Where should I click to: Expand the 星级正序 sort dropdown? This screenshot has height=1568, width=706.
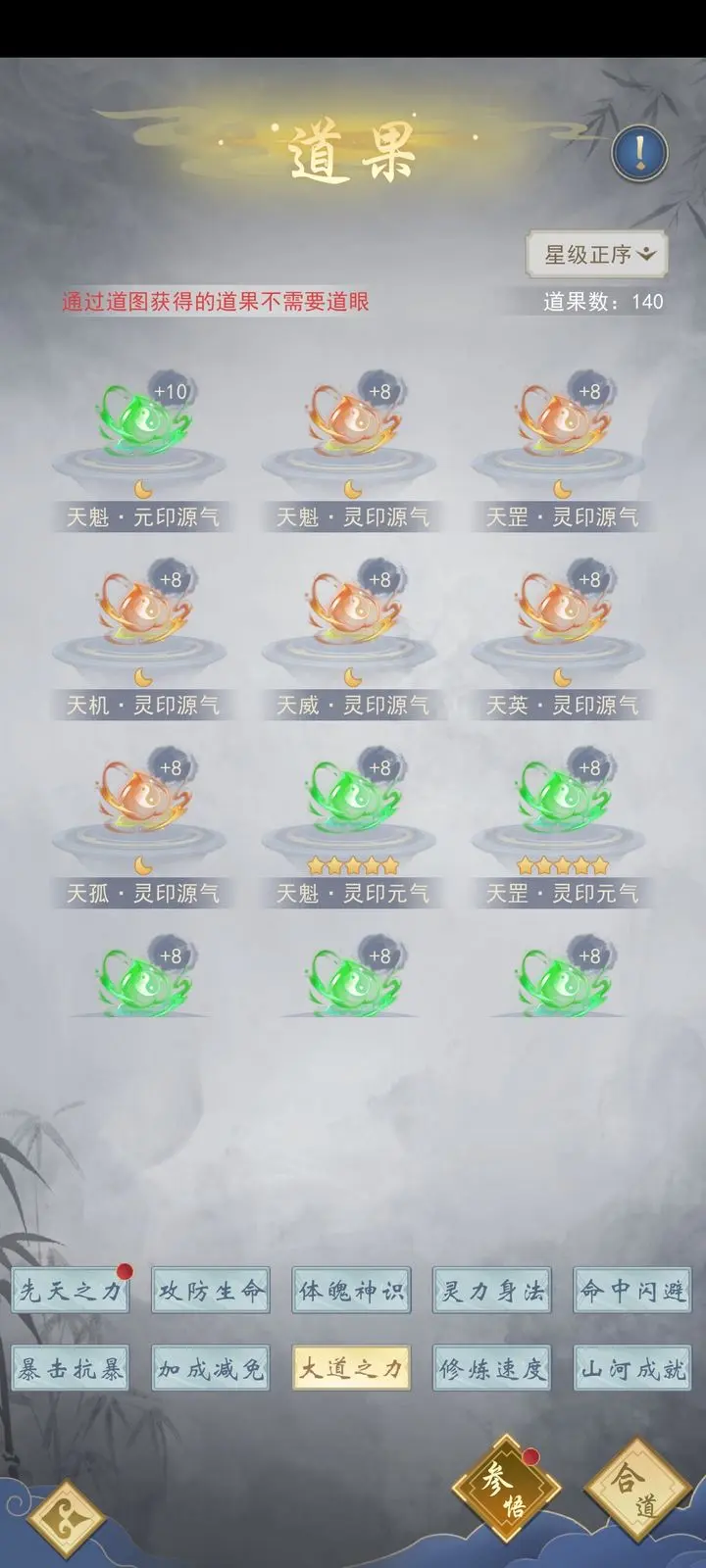click(596, 255)
